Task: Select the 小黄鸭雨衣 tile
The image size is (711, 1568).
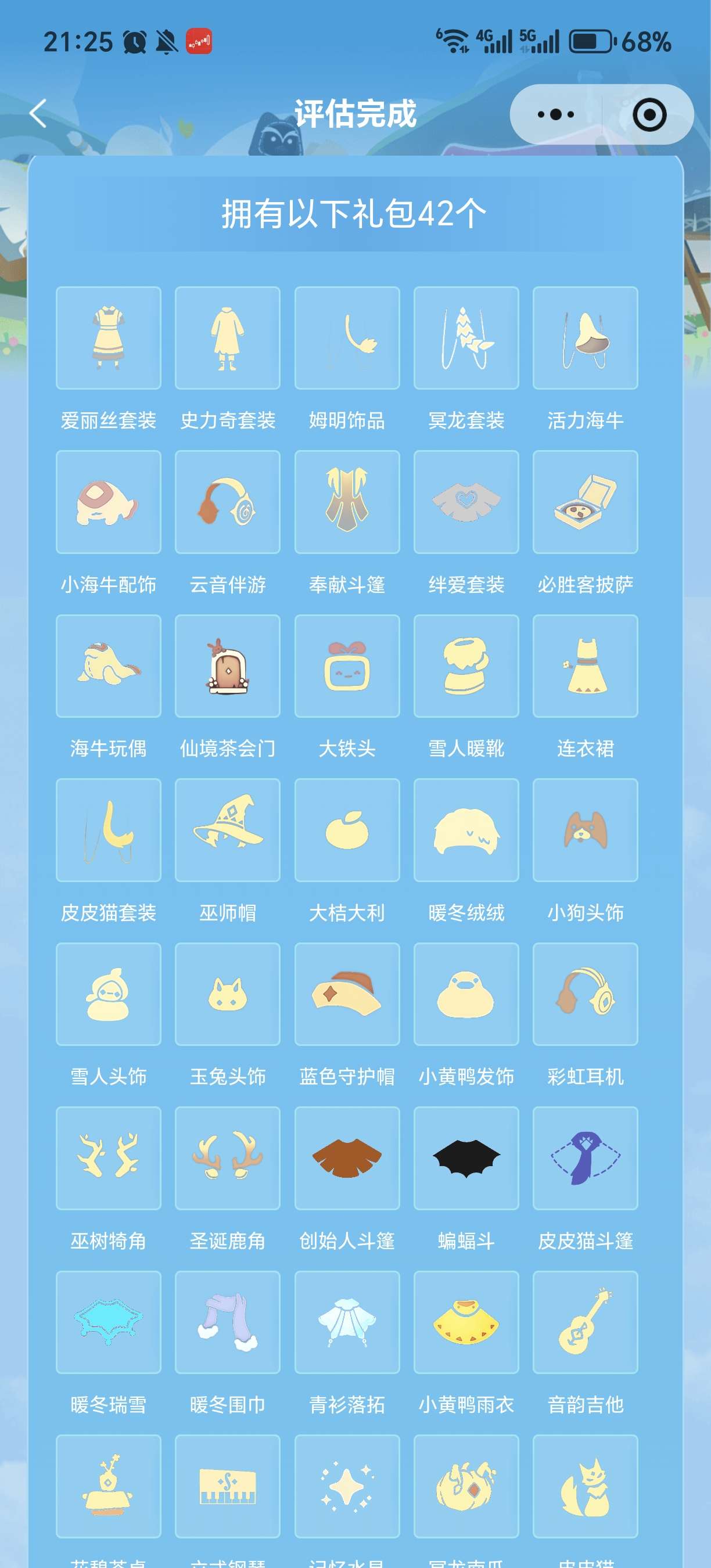Action: tap(466, 1322)
